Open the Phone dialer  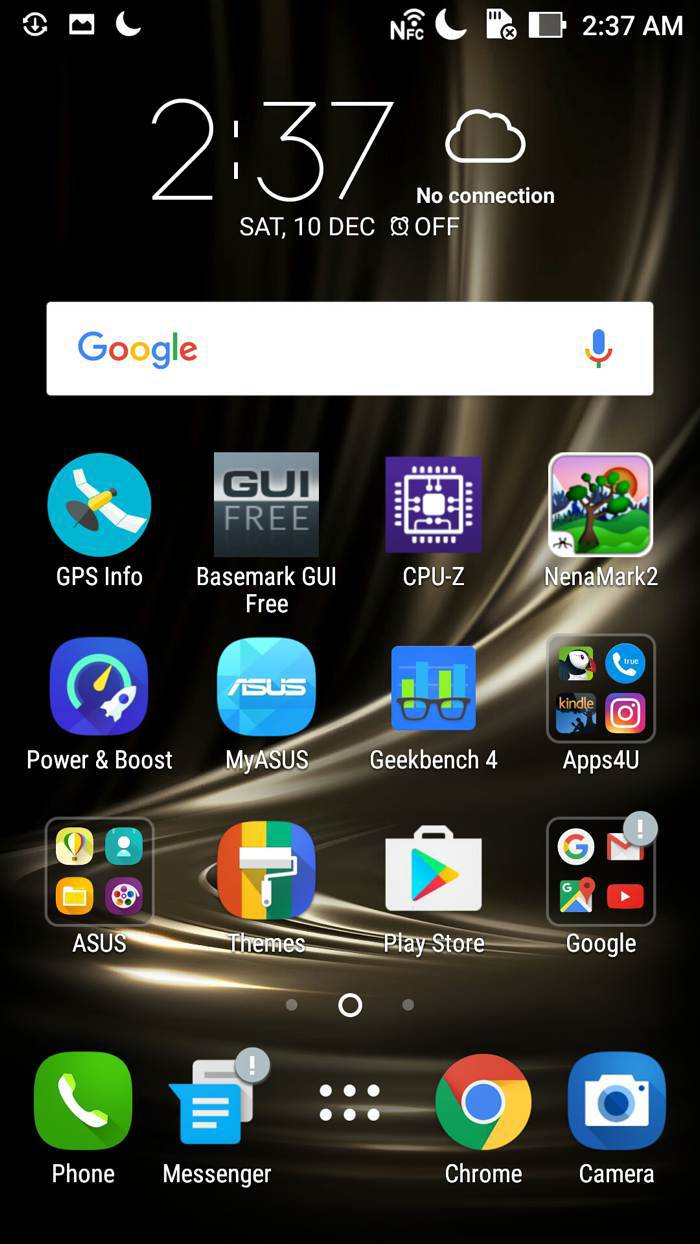click(83, 1101)
